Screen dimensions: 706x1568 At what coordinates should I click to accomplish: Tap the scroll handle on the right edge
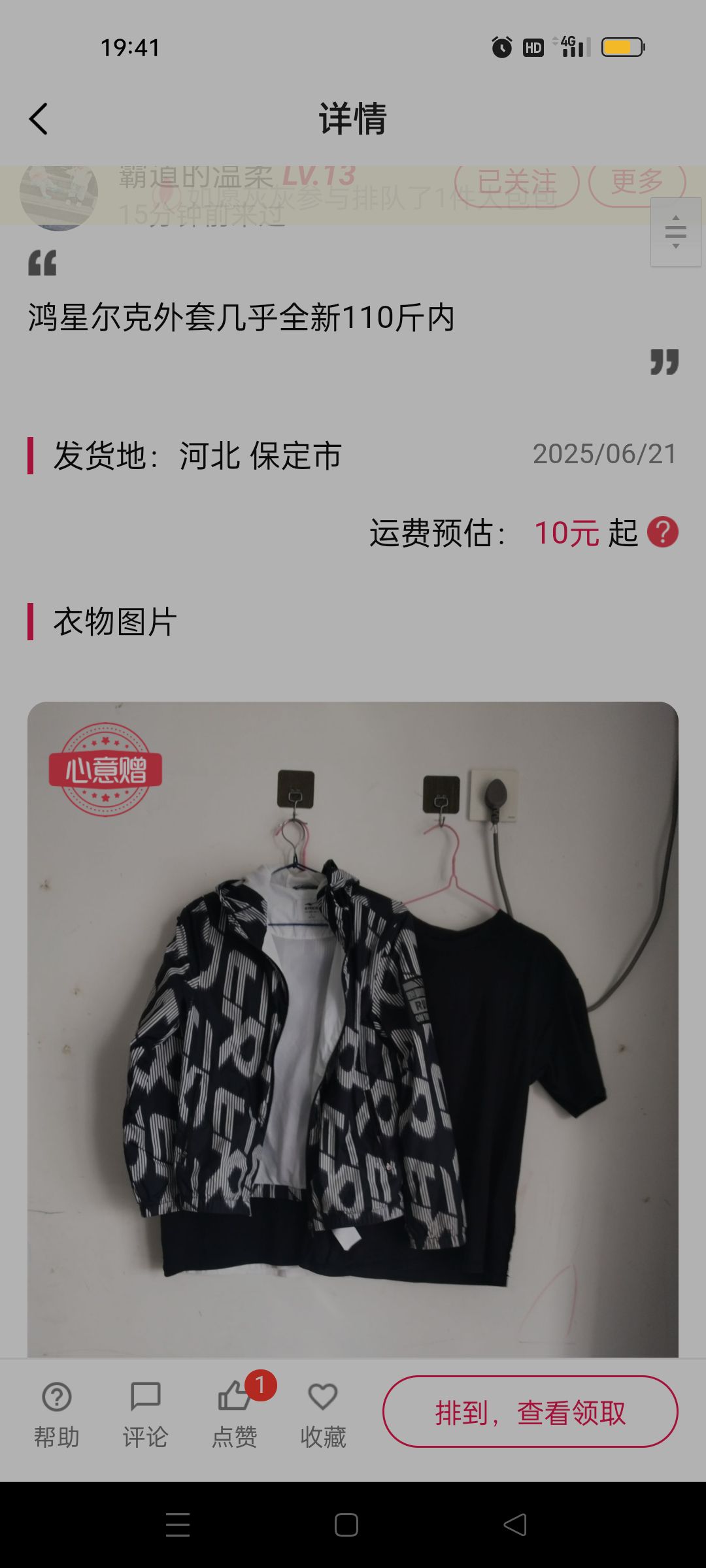click(x=675, y=233)
